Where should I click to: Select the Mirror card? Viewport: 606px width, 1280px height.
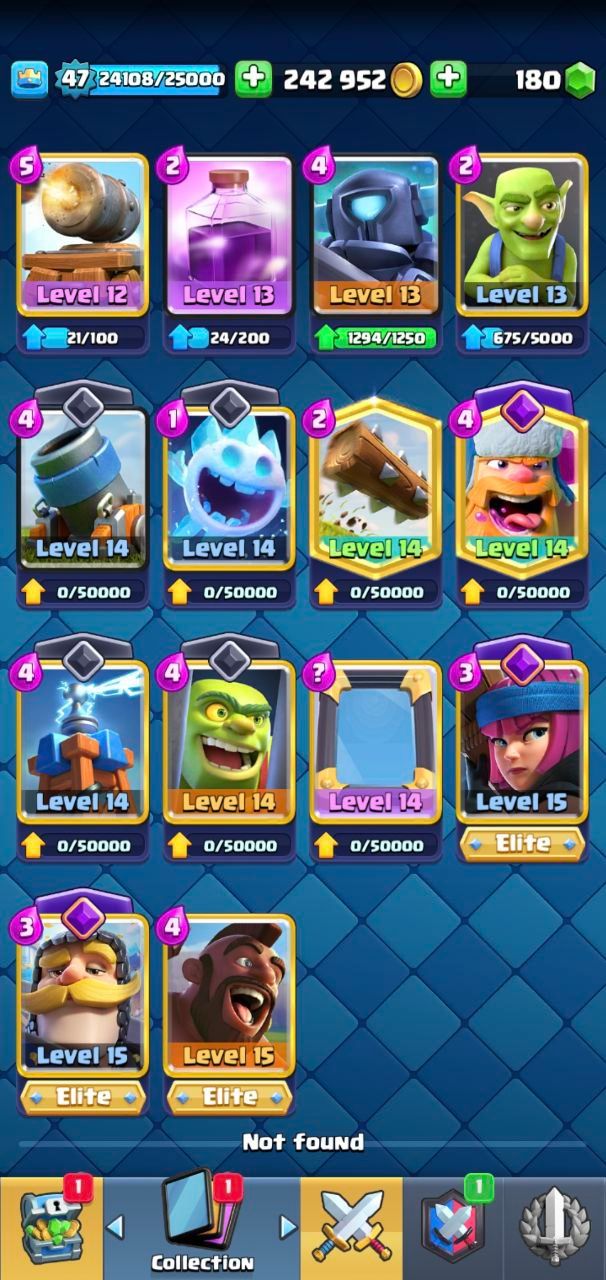(x=376, y=742)
